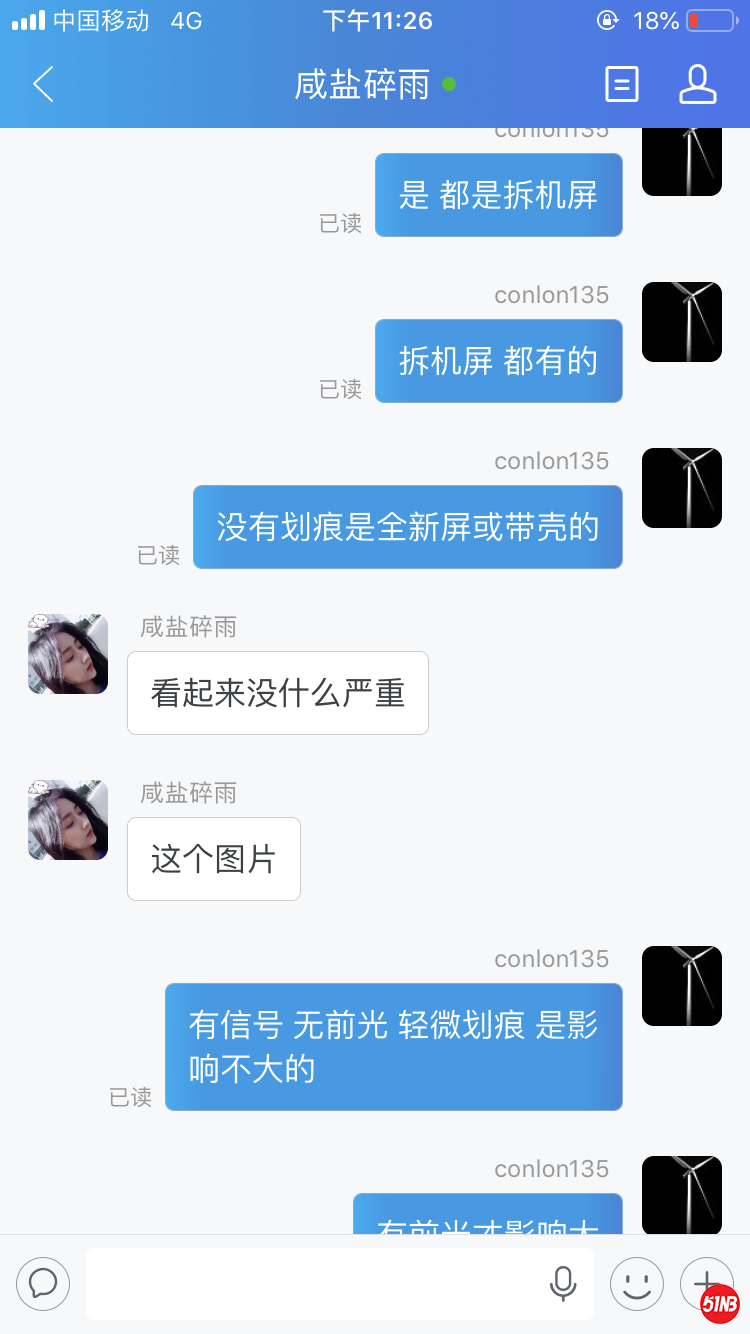Start voice input with the microphone
This screenshot has width=750, height=1334.
[x=563, y=1283]
